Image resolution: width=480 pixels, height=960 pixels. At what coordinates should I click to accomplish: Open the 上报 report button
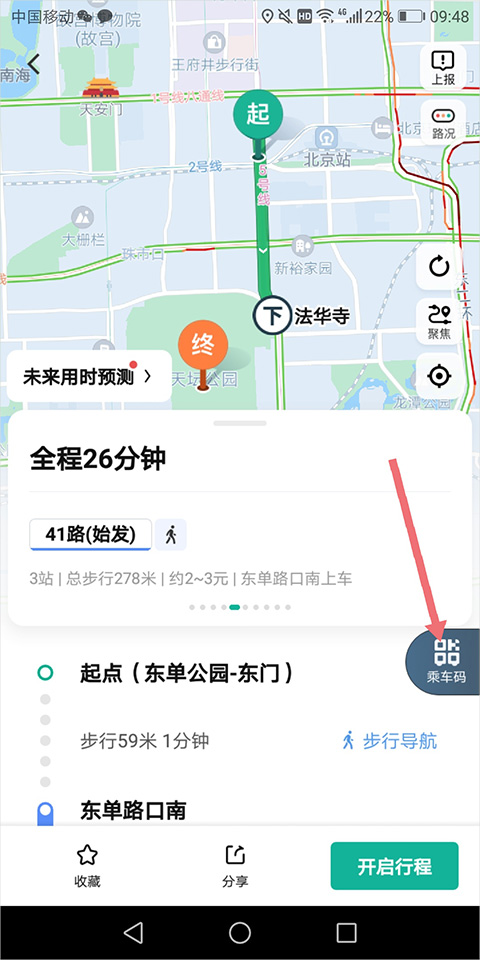coord(443,67)
